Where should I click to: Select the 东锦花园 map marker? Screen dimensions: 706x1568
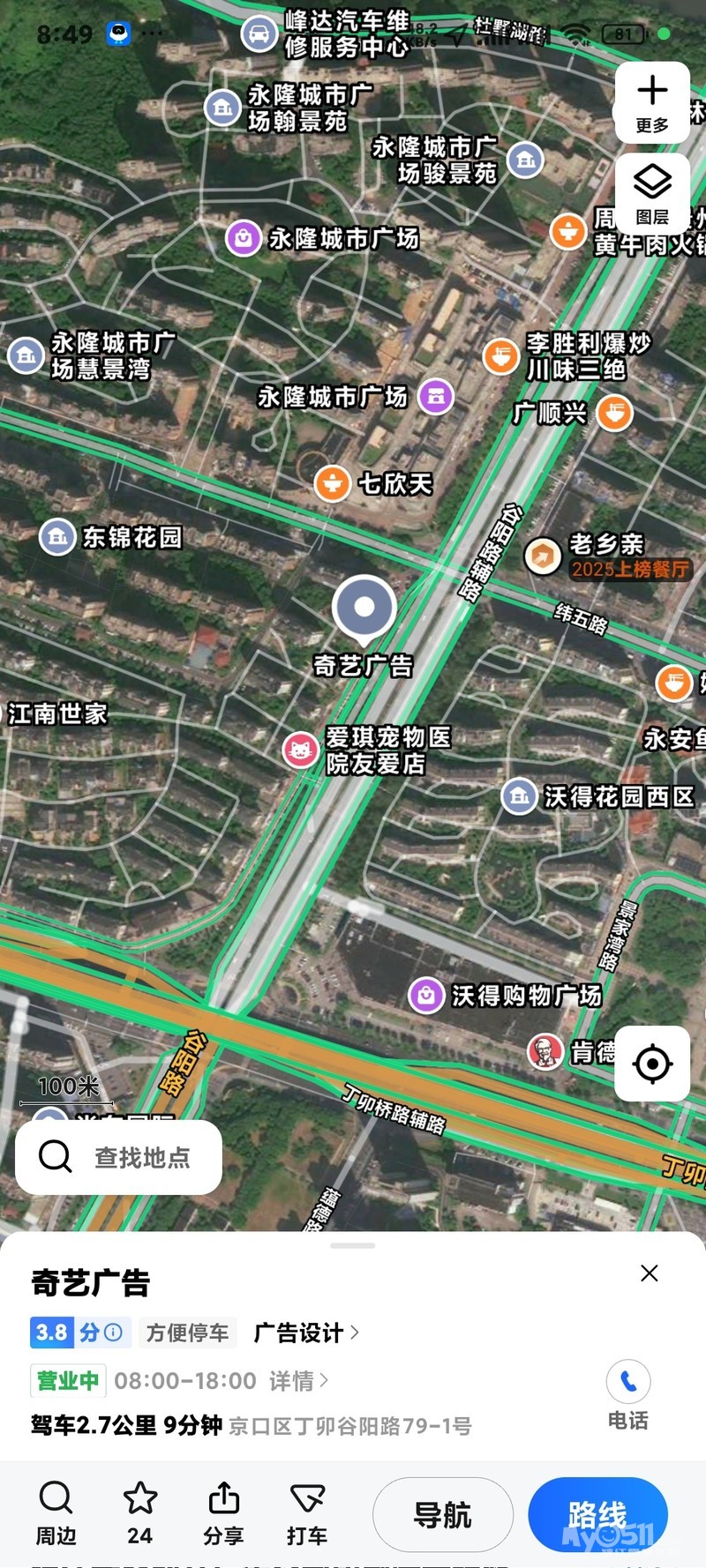tap(57, 536)
